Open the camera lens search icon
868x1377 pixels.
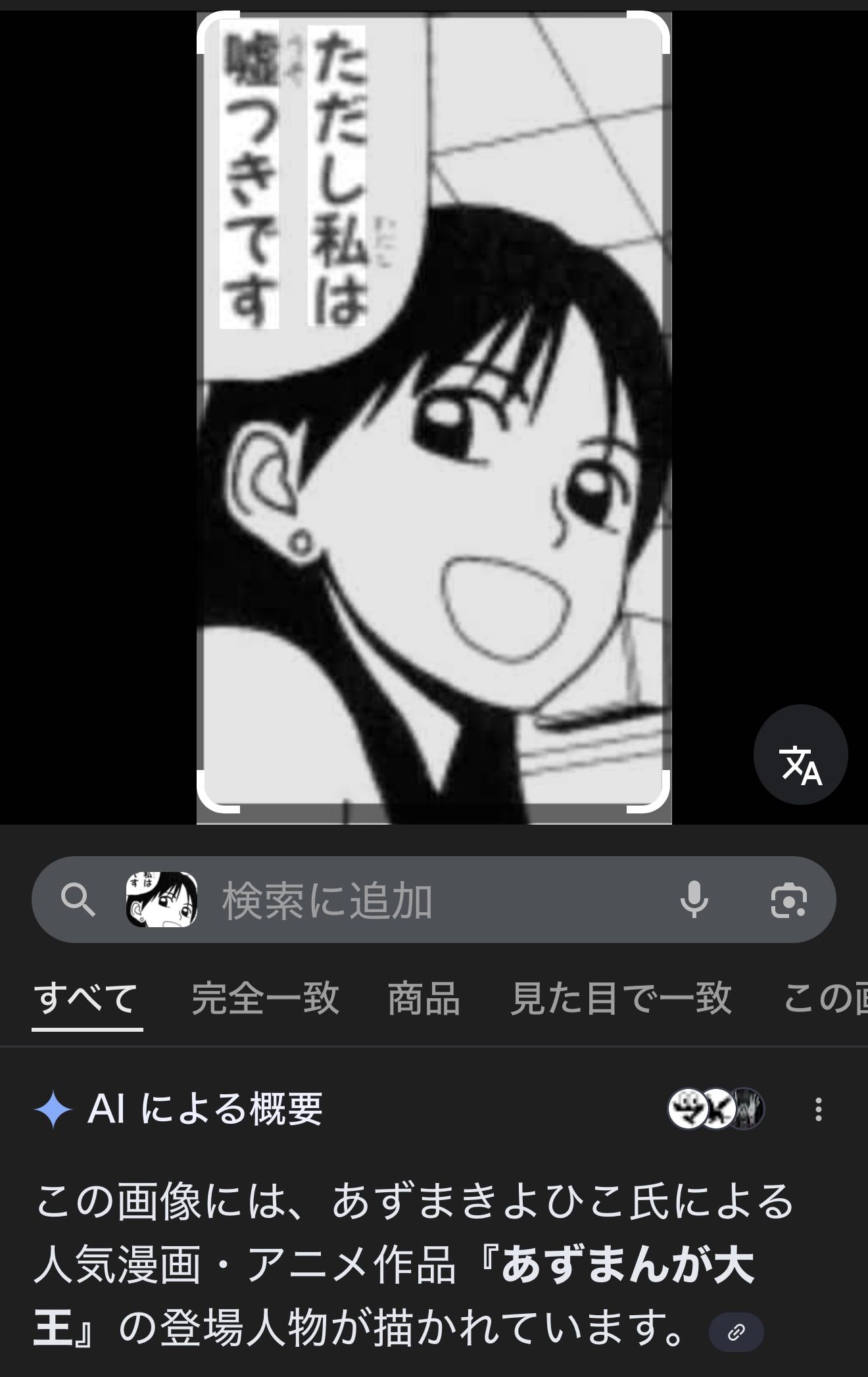788,900
